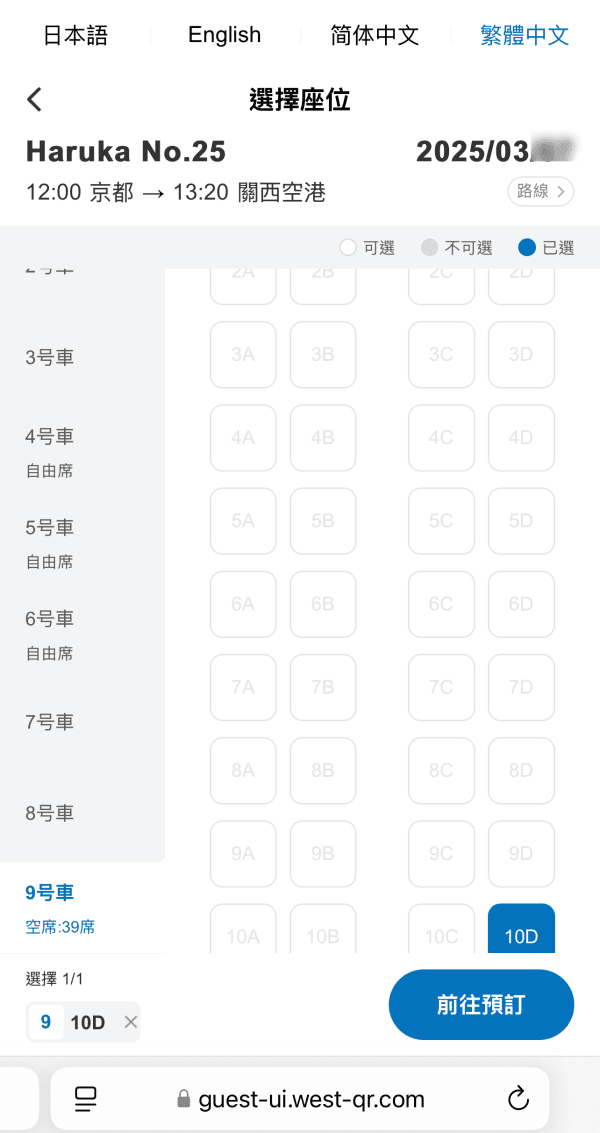This screenshot has height=1133, width=600.
Task: Reload the page in the browser bar
Action: [518, 1099]
